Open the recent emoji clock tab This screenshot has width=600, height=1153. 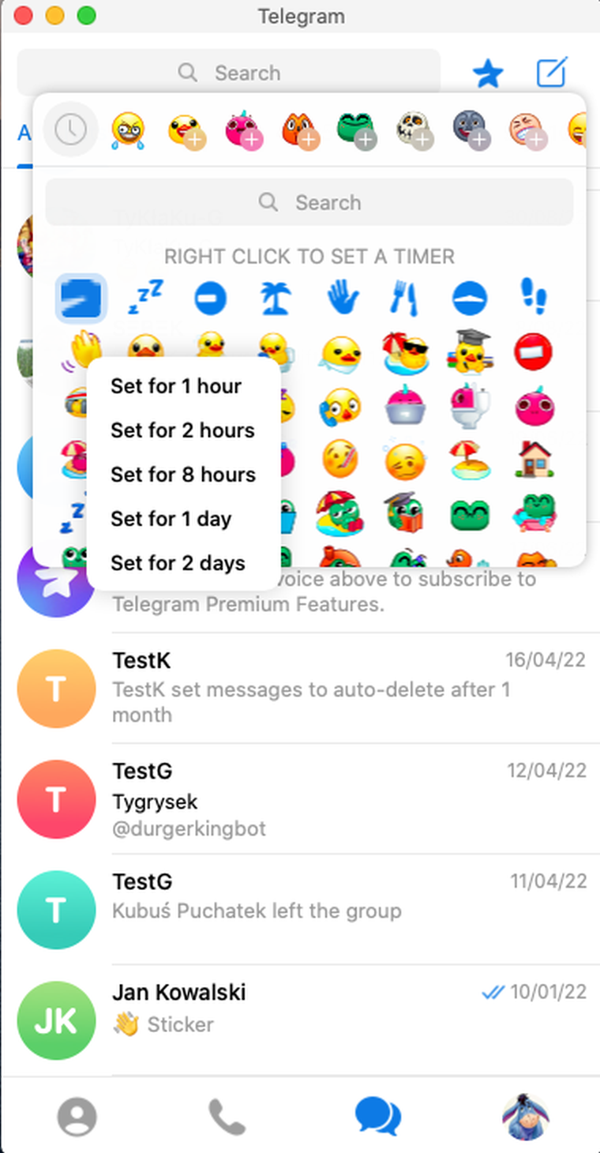(70, 129)
